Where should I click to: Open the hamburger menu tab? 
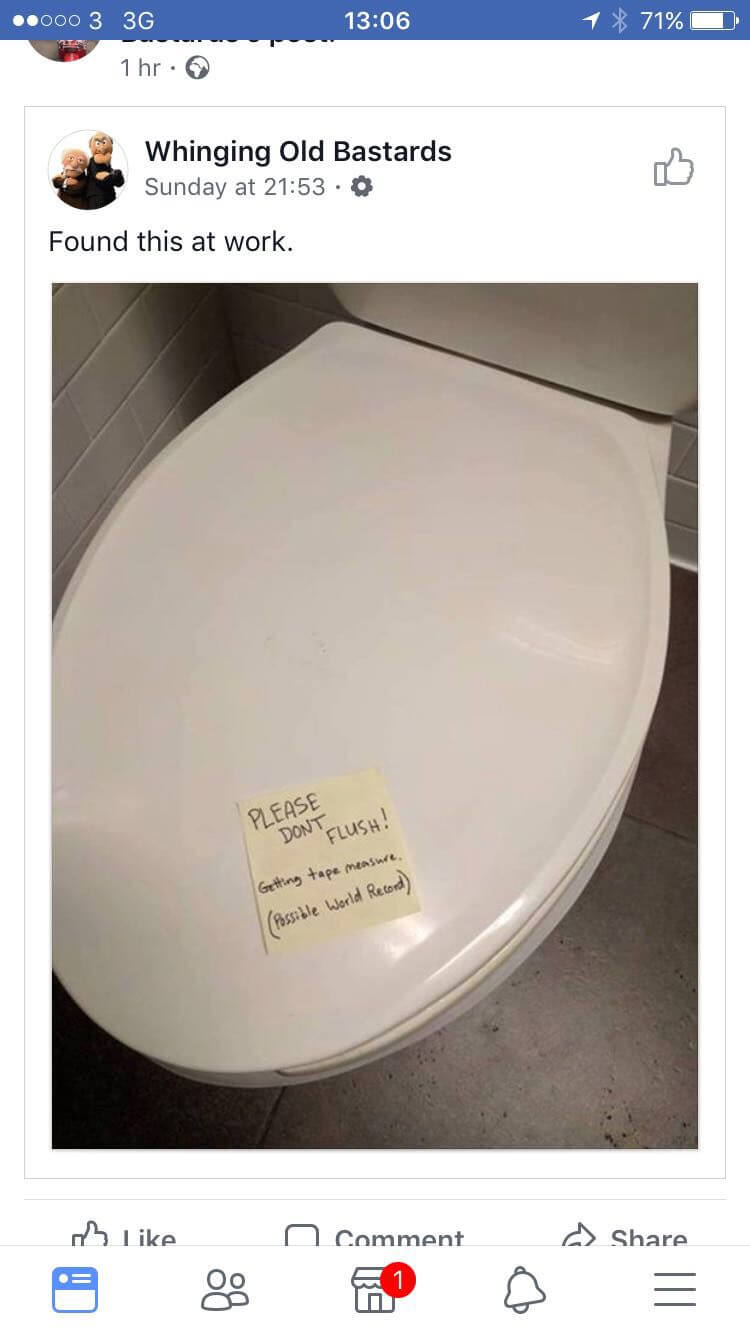675,1289
